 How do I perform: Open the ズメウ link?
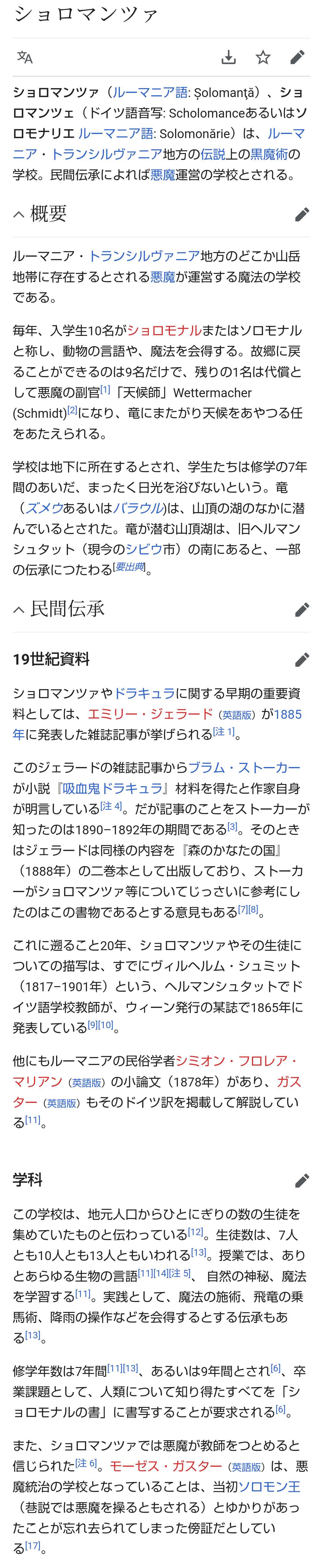click(x=44, y=508)
